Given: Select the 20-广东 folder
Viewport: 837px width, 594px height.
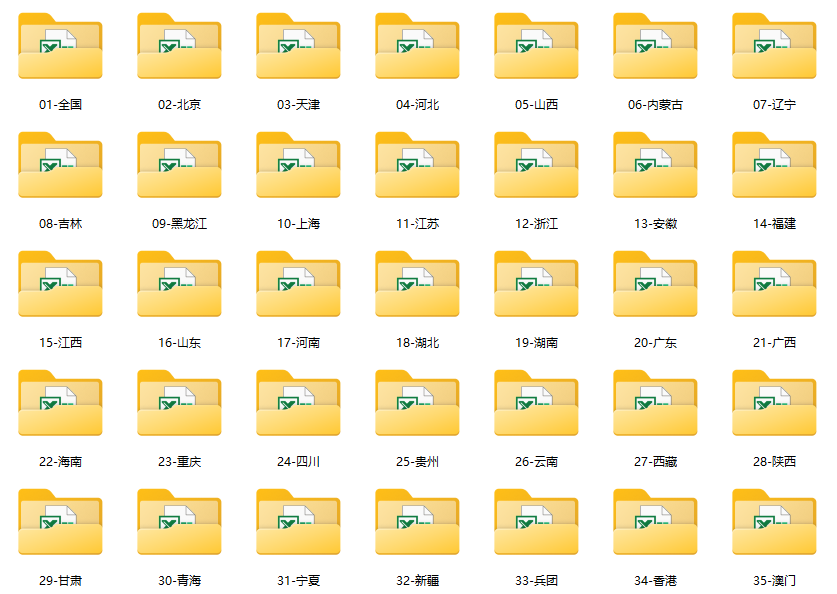Looking at the screenshot, I should click(655, 286).
